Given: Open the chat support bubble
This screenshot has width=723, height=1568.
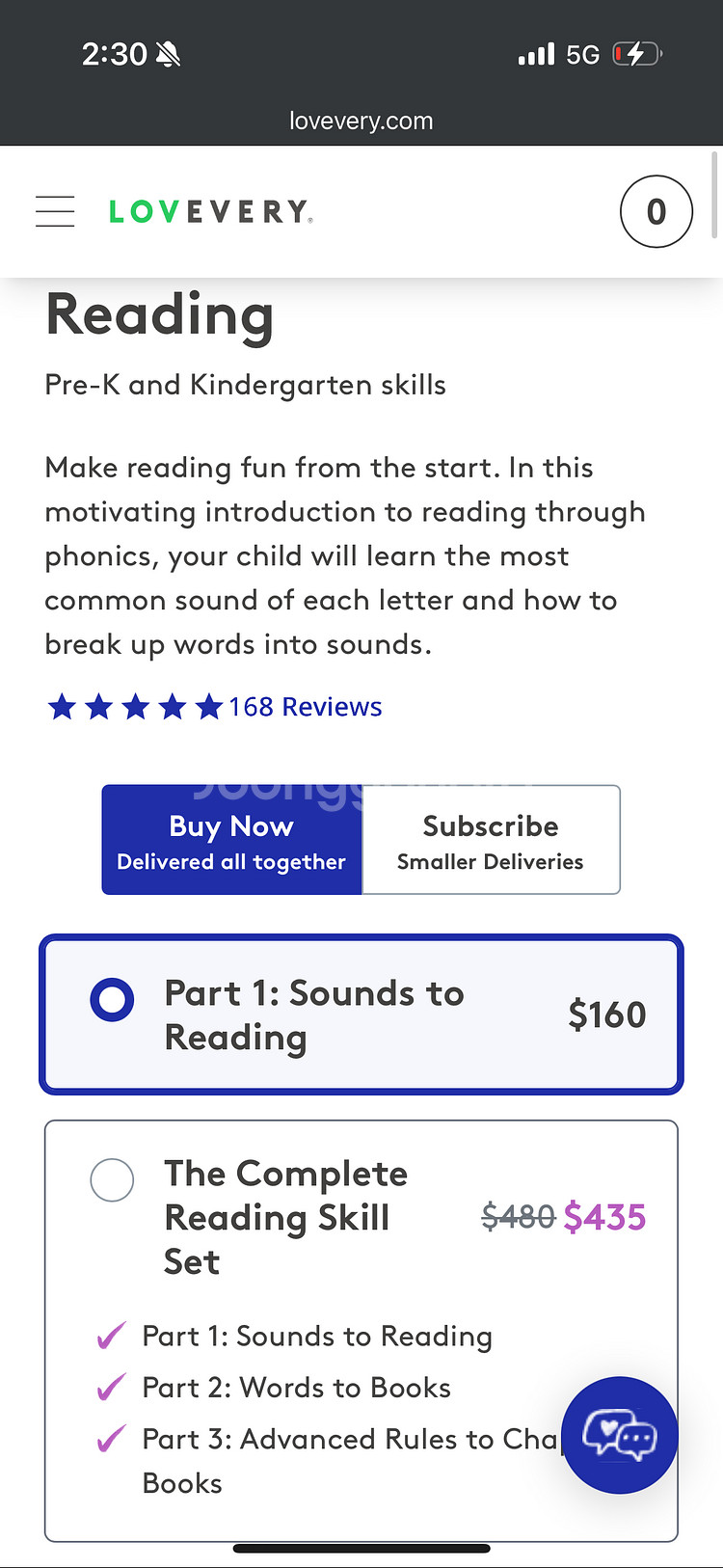Looking at the screenshot, I should (x=620, y=1435).
